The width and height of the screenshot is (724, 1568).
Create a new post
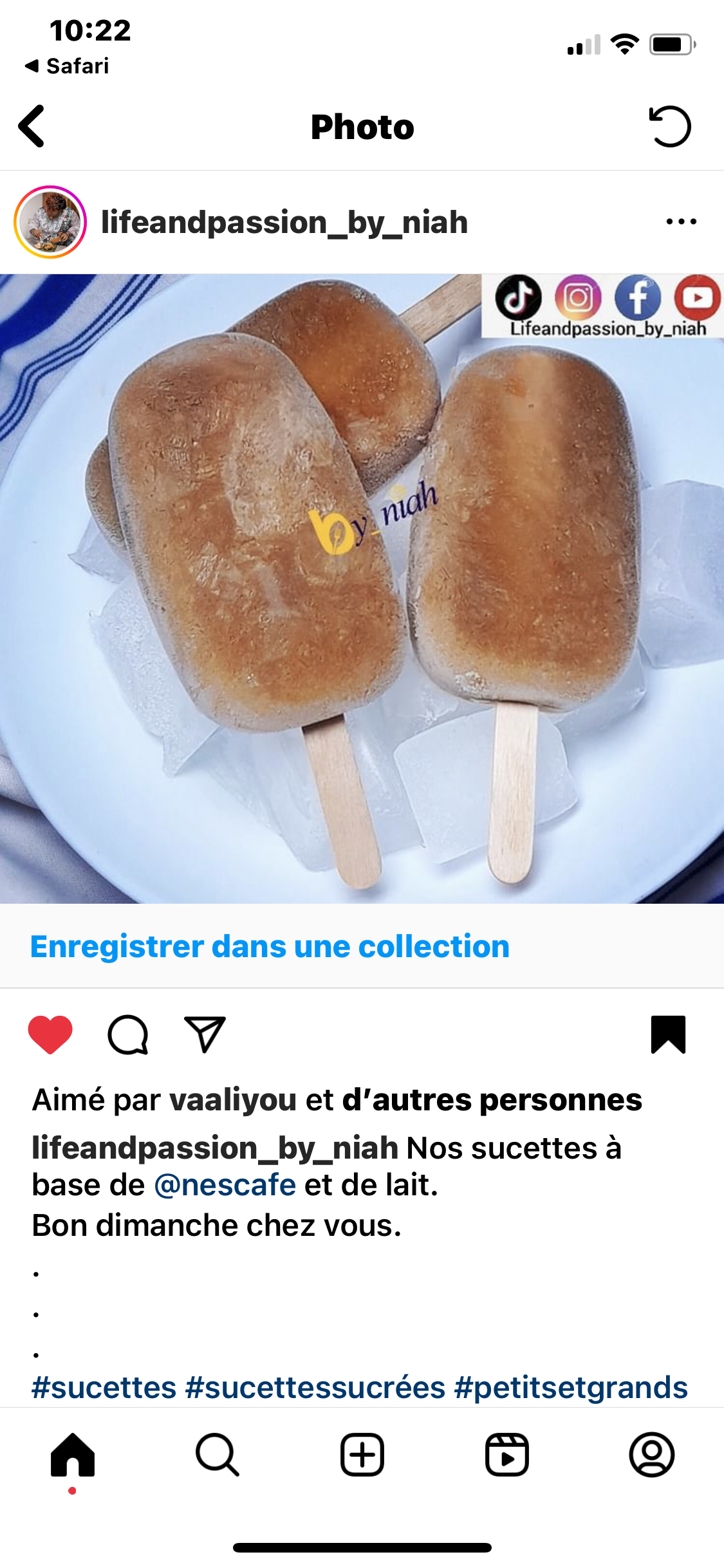point(362,1455)
